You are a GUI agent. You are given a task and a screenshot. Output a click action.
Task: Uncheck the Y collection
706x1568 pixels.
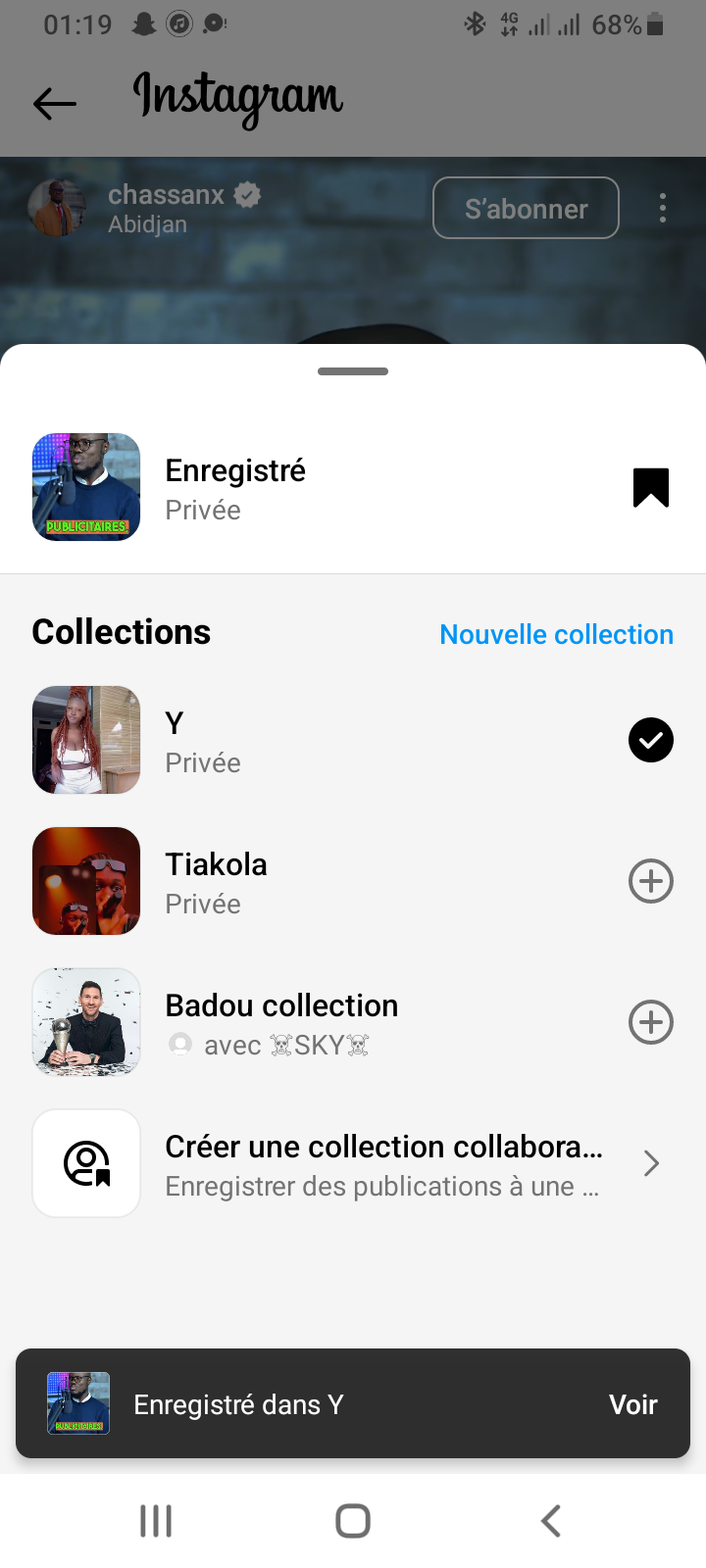point(650,740)
